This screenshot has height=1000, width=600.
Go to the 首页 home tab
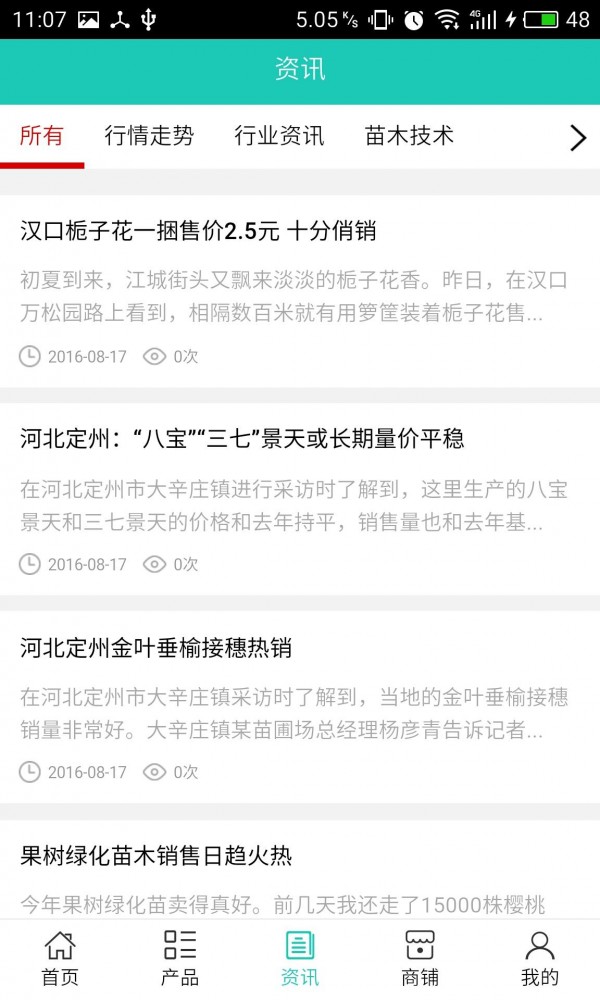coord(60,958)
